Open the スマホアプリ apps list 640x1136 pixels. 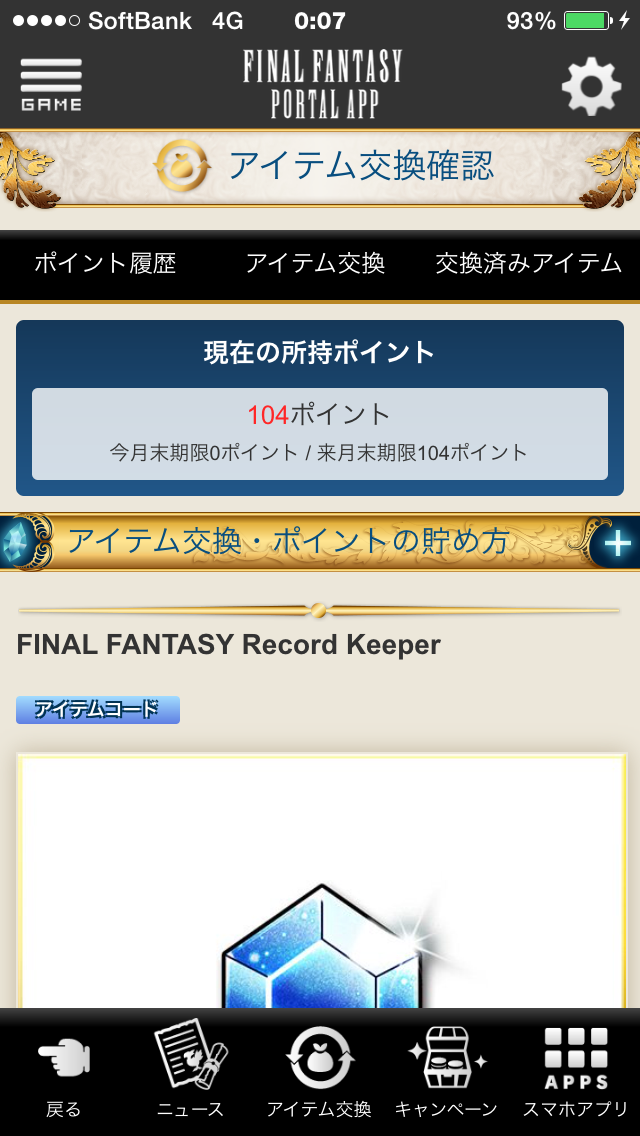(576, 1074)
